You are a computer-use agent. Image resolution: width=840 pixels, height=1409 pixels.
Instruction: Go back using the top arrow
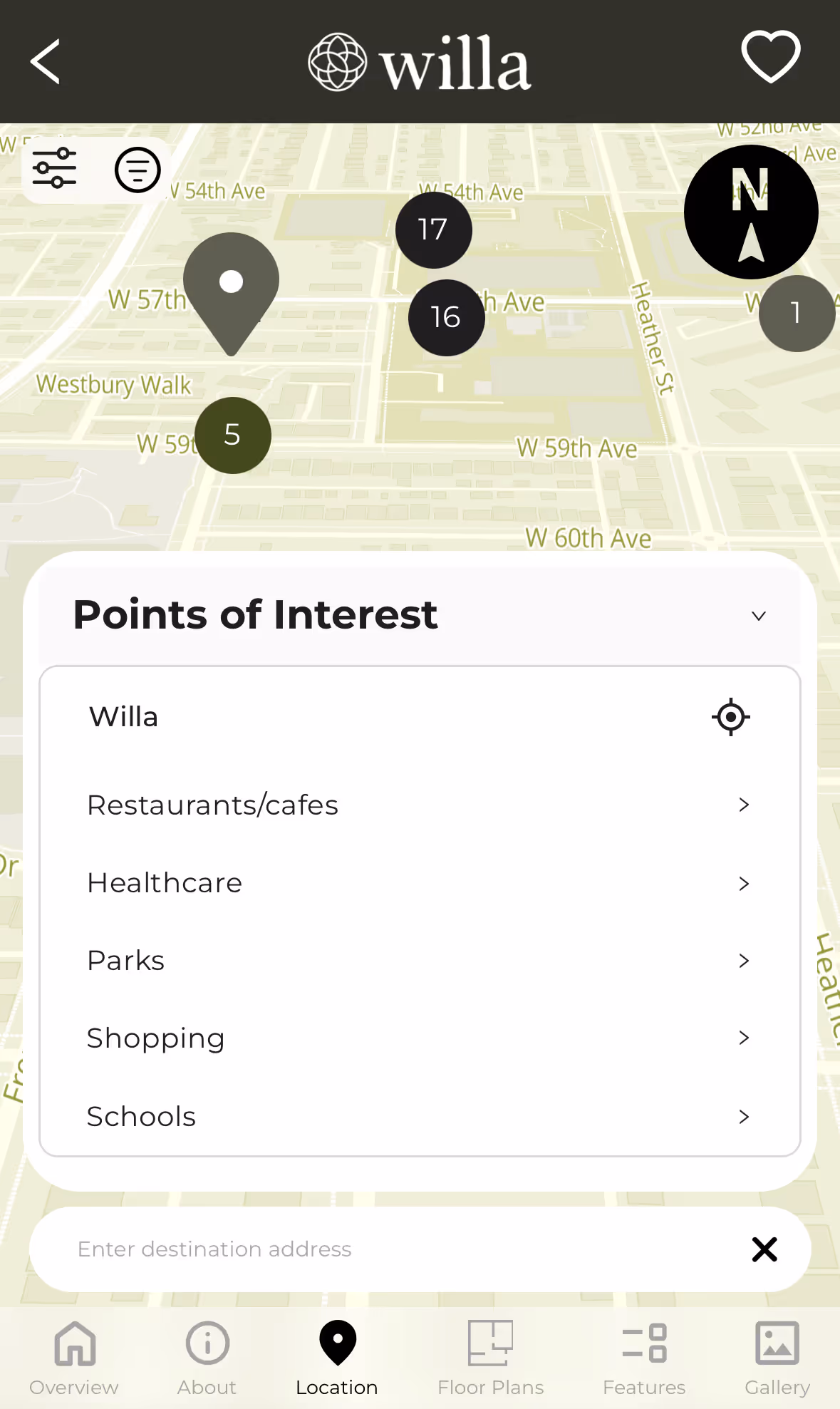pyautogui.click(x=46, y=62)
